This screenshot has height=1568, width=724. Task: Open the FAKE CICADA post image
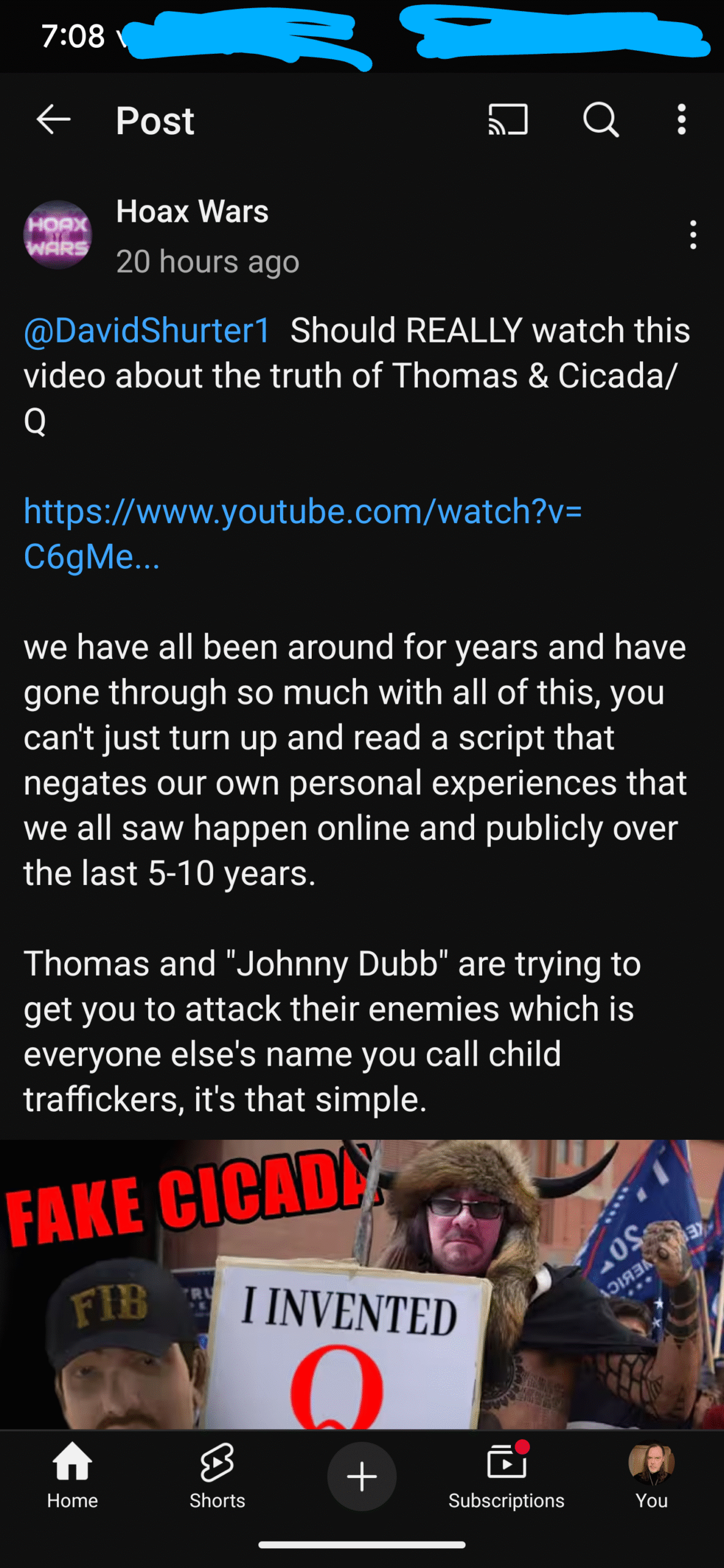pos(362,1284)
